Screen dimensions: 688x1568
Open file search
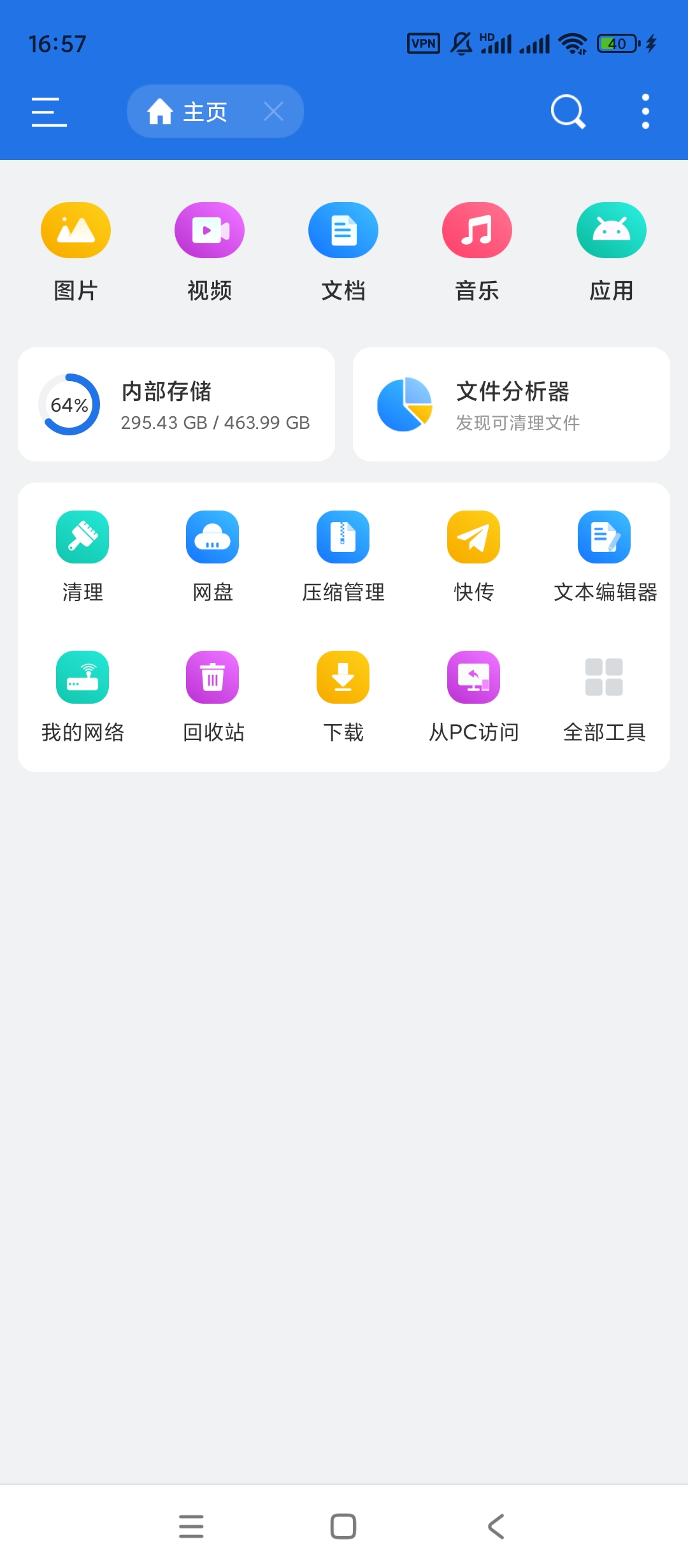click(x=568, y=112)
